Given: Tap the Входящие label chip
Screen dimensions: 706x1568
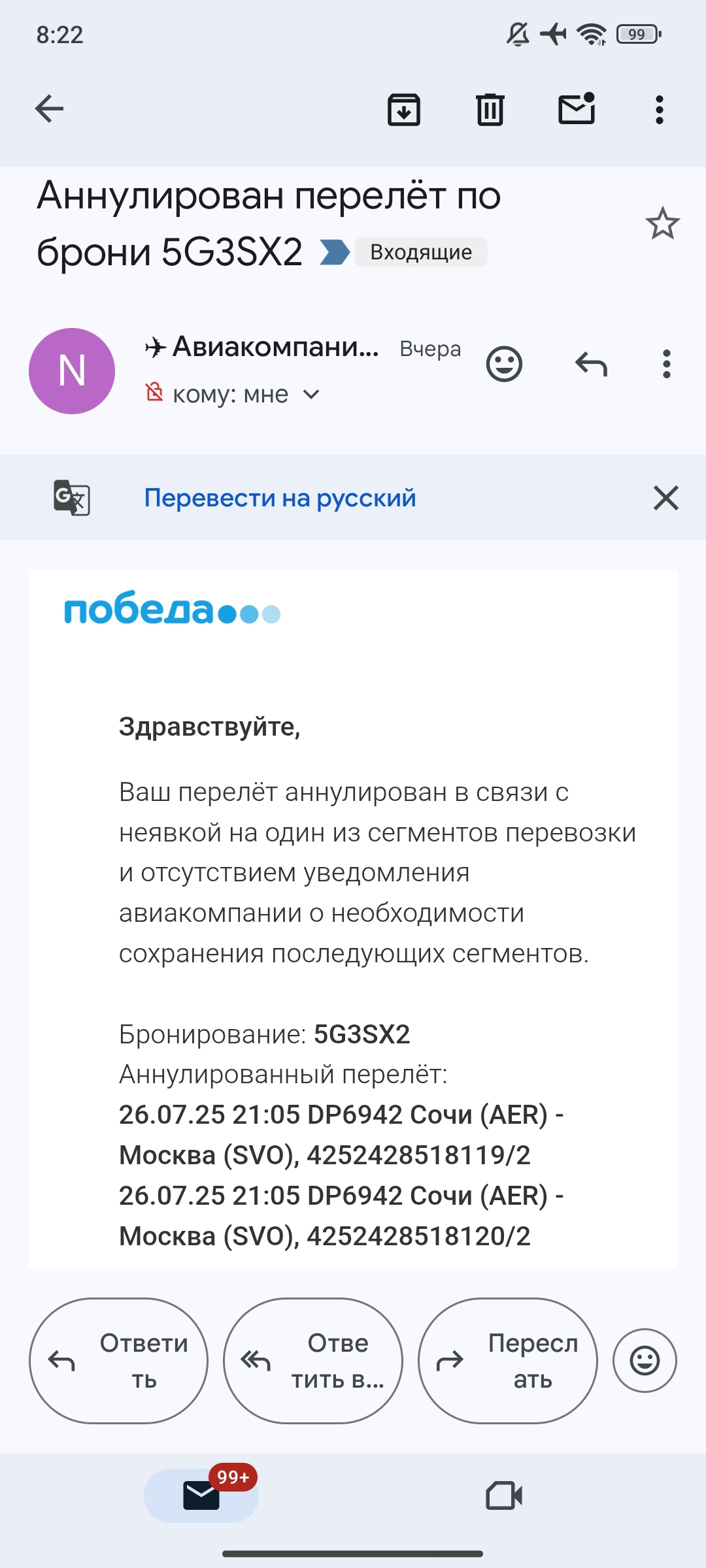Looking at the screenshot, I should (x=421, y=252).
